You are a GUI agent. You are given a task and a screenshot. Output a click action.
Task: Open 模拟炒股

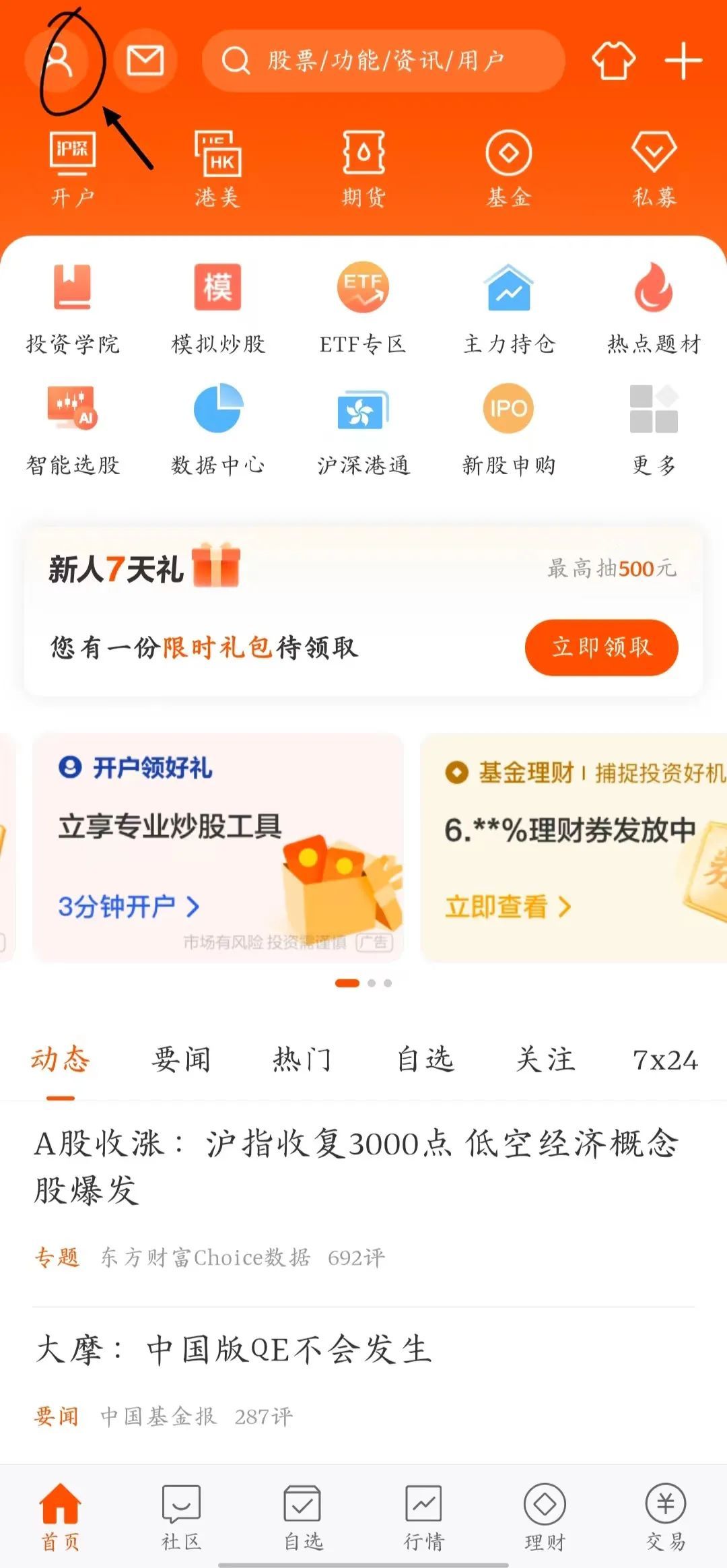217,308
